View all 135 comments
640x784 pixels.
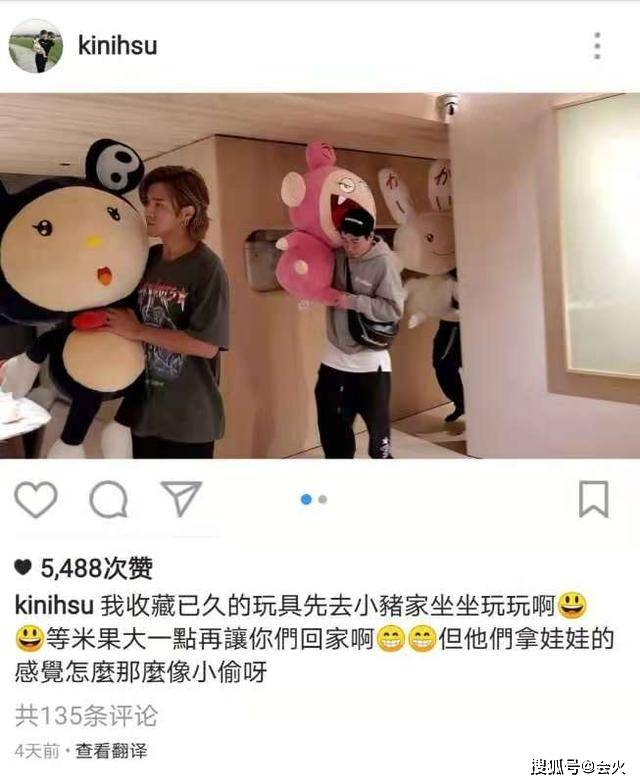click(86, 716)
